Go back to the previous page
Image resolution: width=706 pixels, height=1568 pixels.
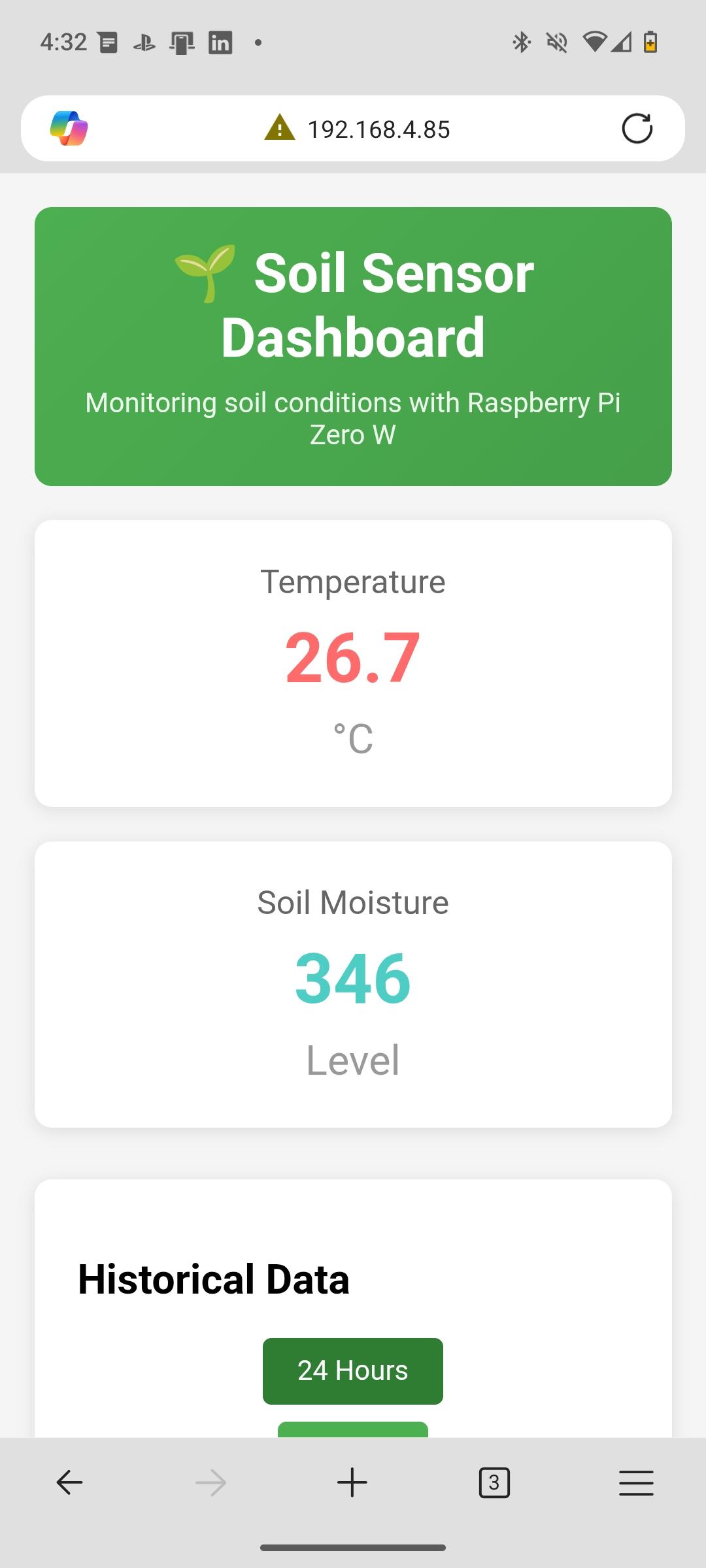pos(69,1482)
